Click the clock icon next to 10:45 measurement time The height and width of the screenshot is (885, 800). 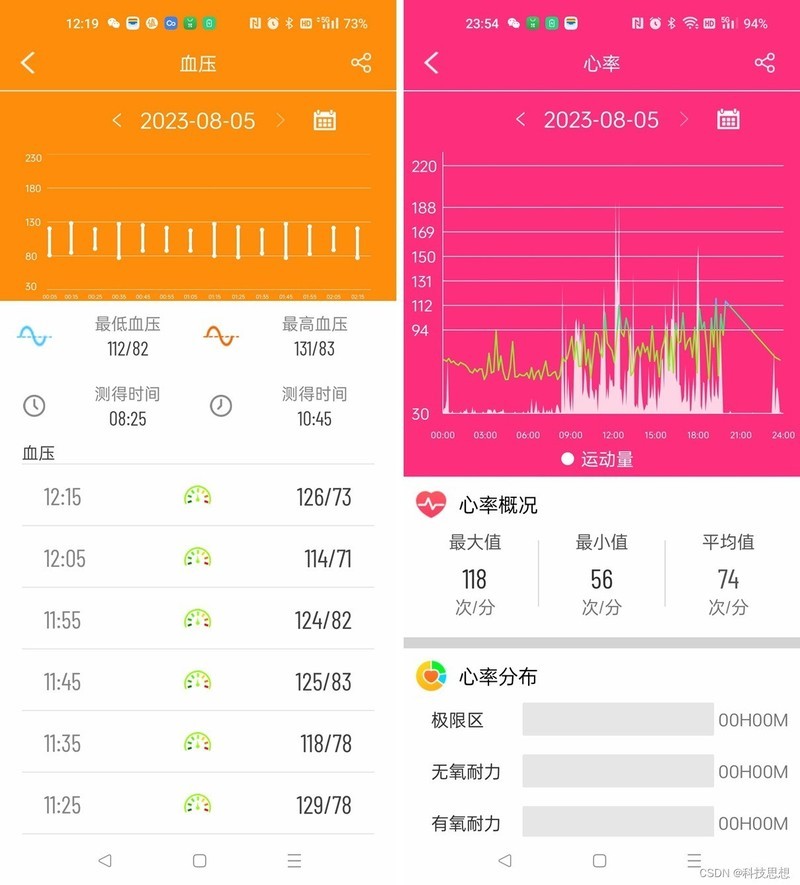pyautogui.click(x=220, y=406)
